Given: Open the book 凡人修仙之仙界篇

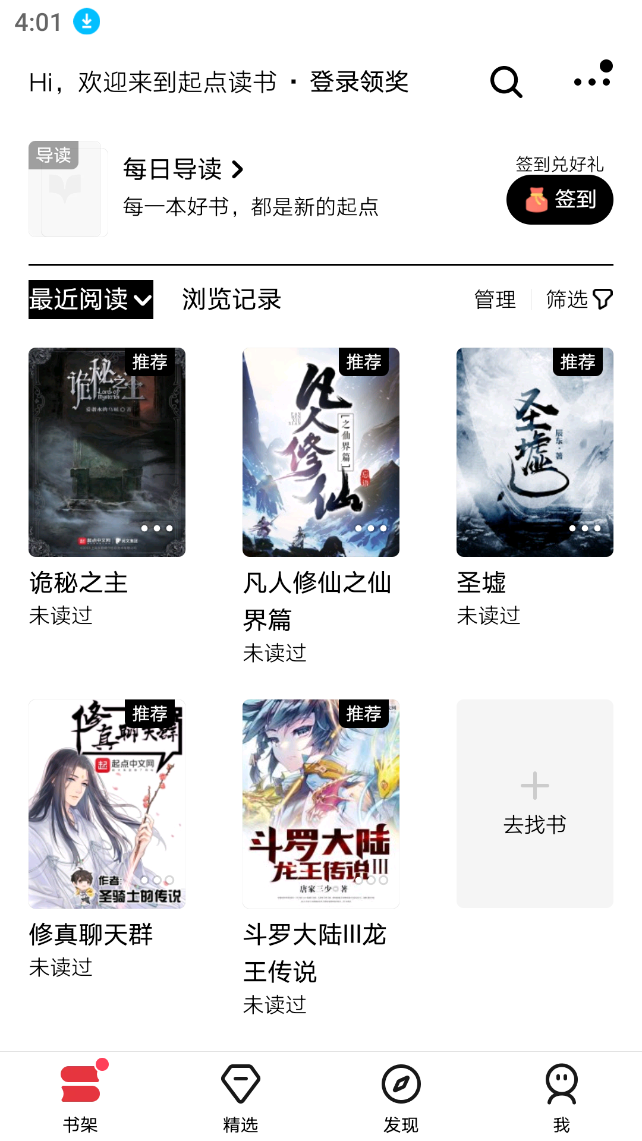Looking at the screenshot, I should click(x=320, y=452).
